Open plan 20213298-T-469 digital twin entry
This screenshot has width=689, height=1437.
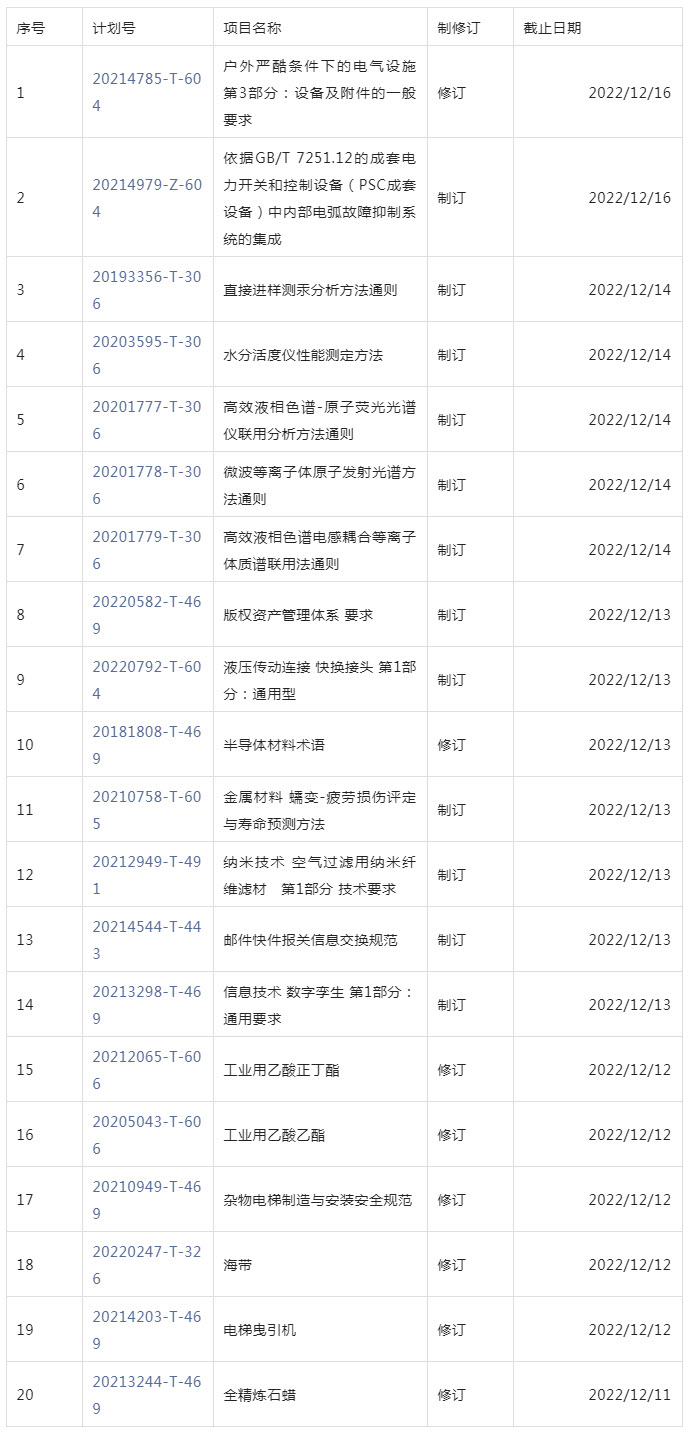click(x=146, y=992)
